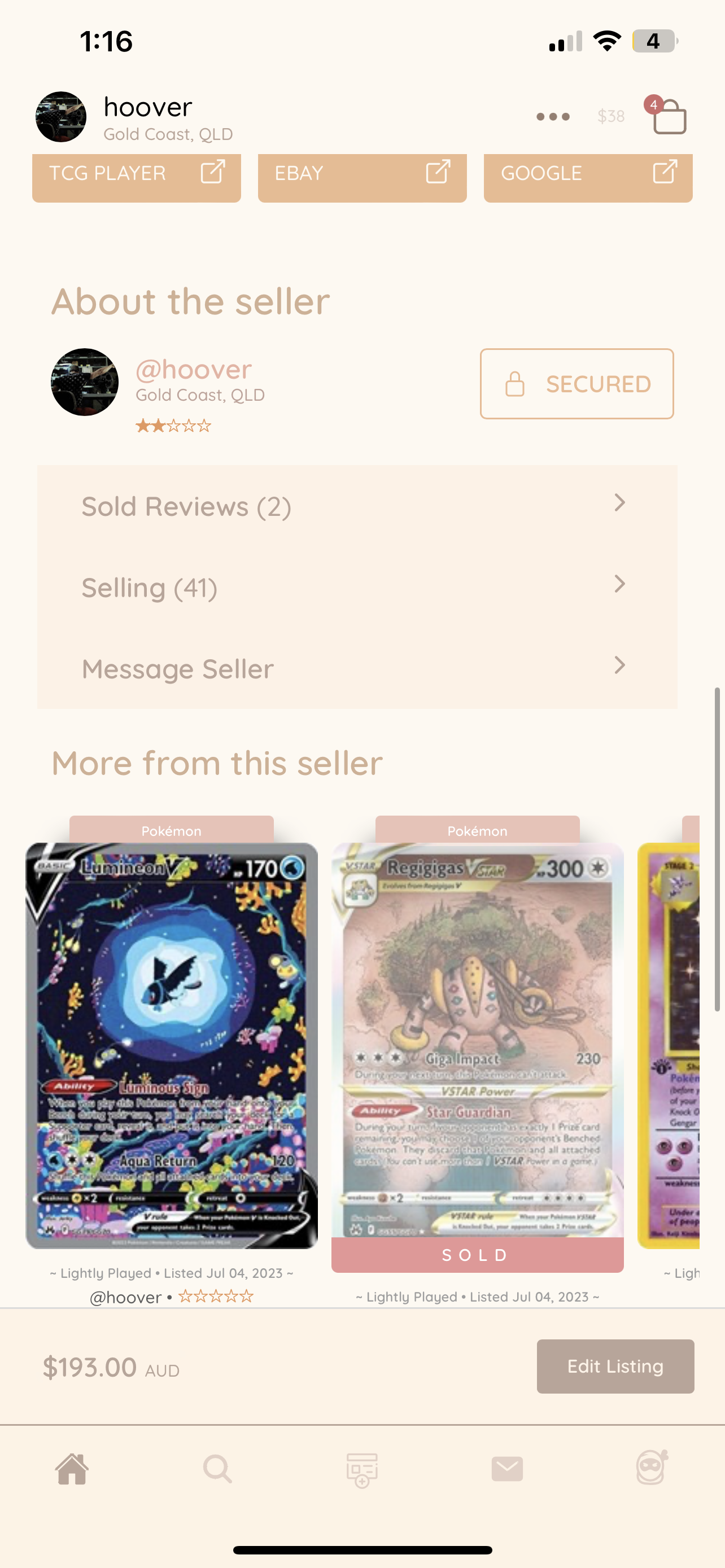
Task: Open the add listing tab
Action: [362, 1469]
